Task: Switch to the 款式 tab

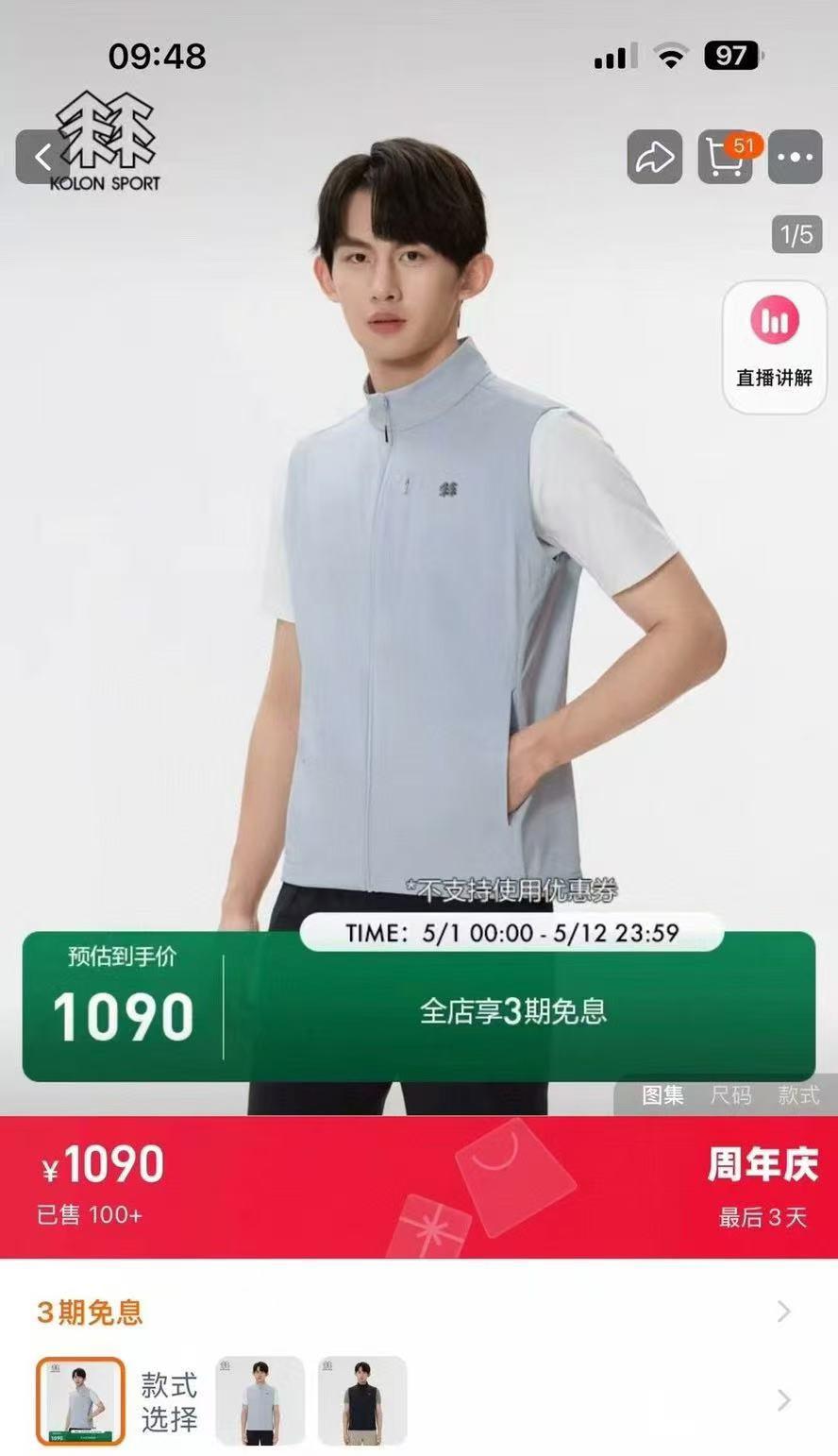Action: (x=798, y=1095)
